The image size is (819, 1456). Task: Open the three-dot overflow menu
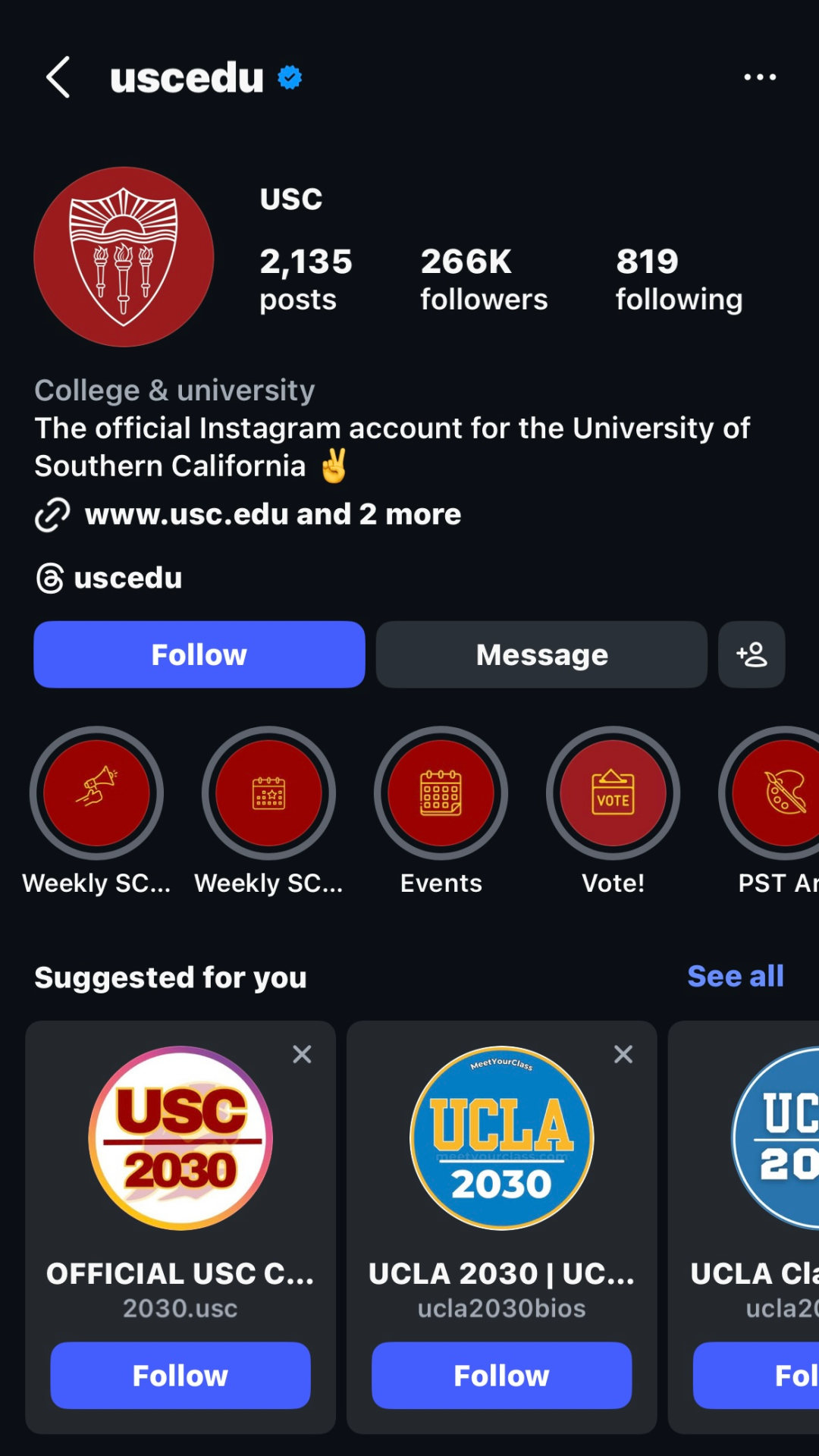[759, 77]
